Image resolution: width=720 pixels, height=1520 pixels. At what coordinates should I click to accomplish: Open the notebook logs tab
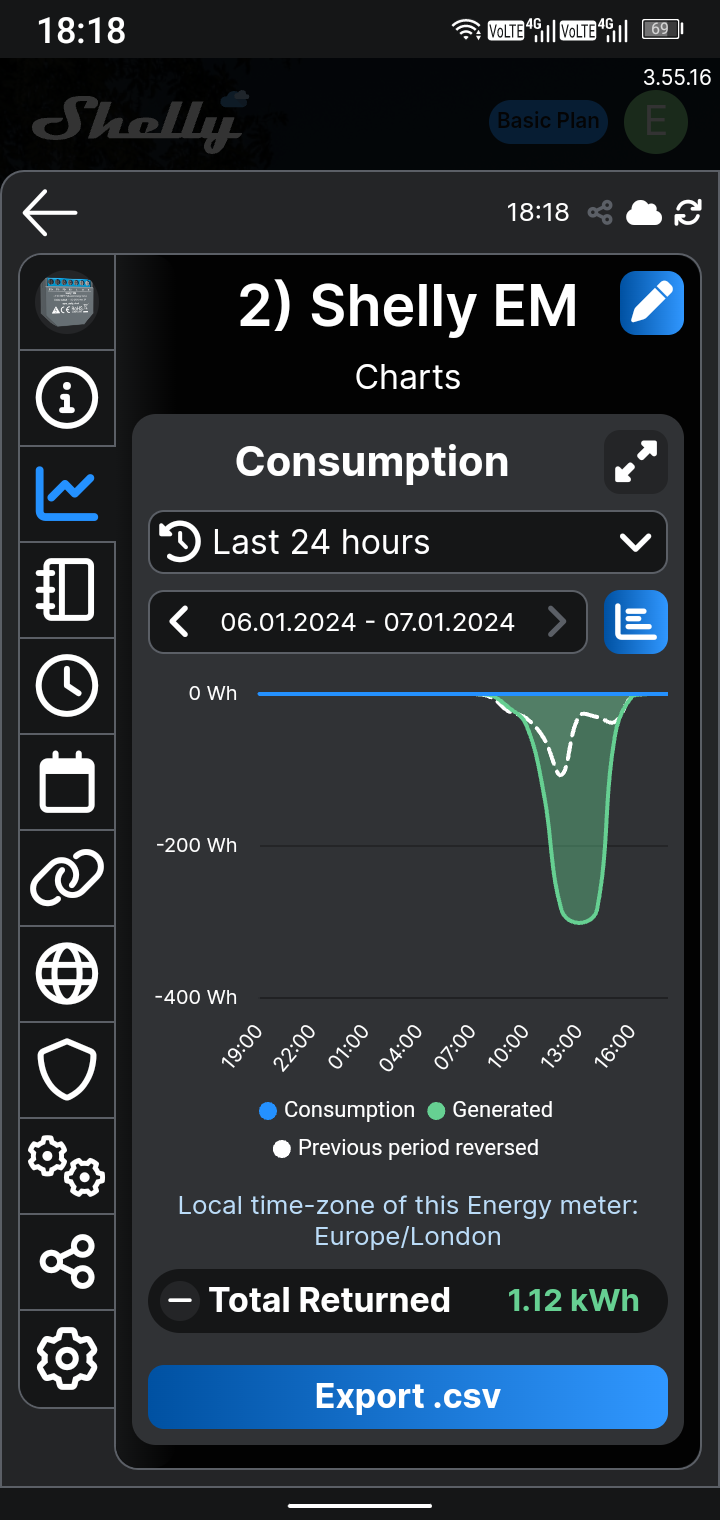pos(67,590)
